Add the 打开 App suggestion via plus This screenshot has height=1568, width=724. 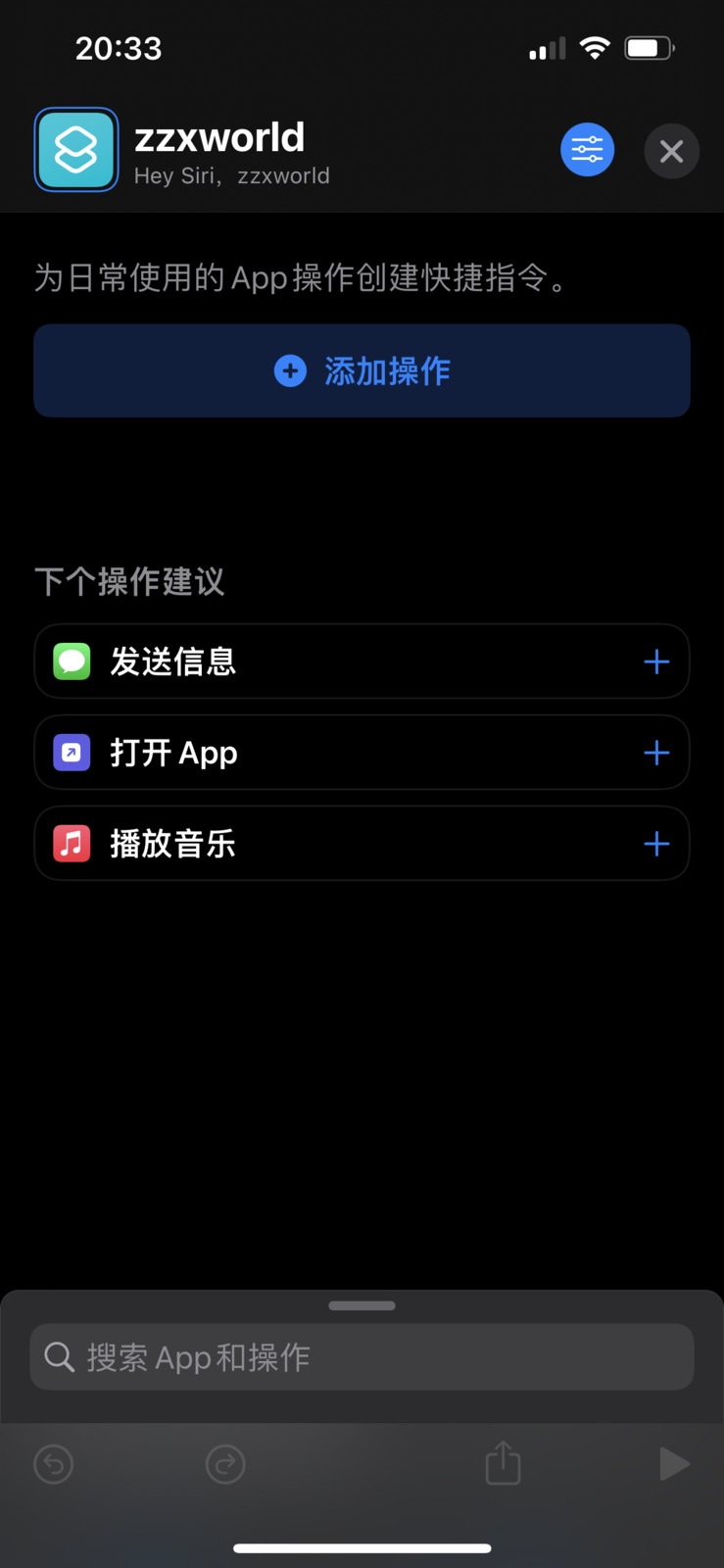point(655,752)
